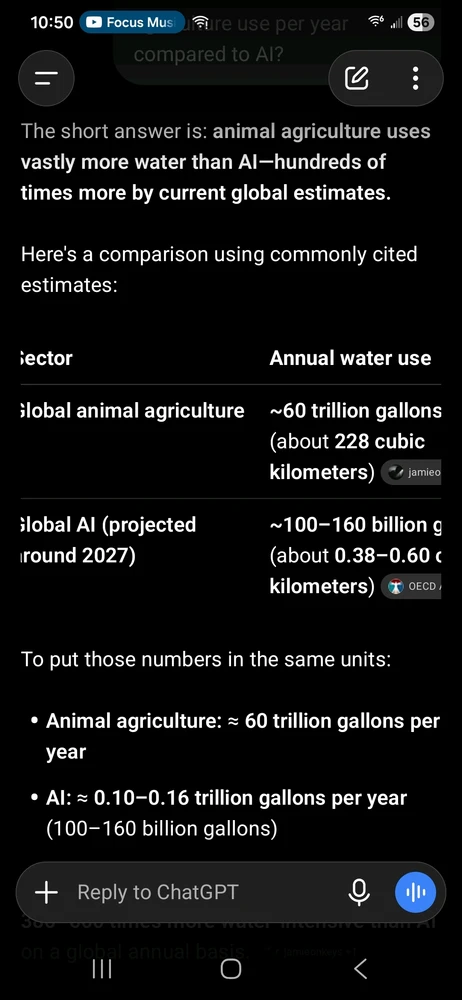Focus the Reply to ChatGPT field
Viewport: 462px width, 1000px height.
point(204,892)
